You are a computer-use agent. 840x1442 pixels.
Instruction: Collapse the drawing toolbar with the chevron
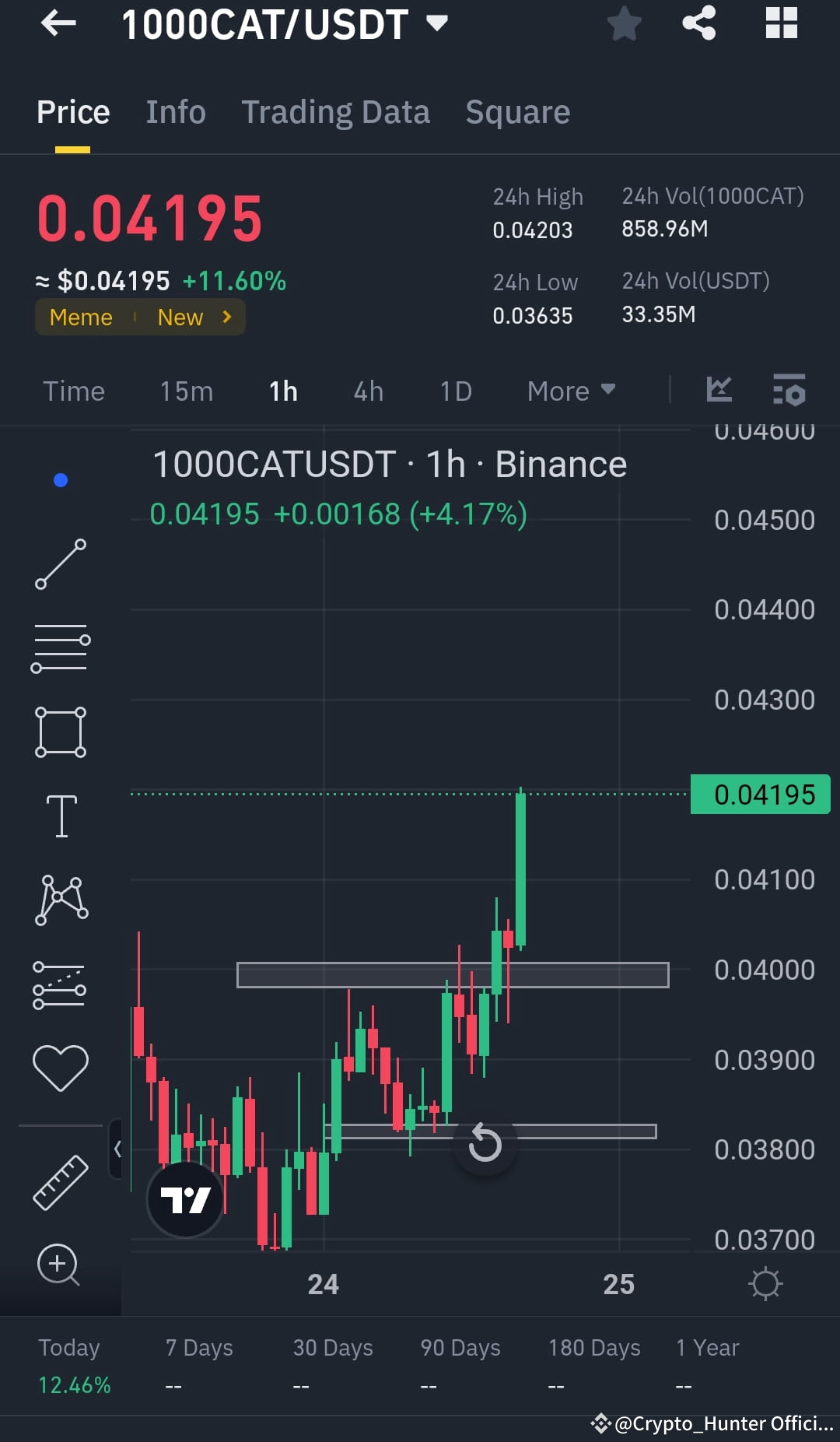(118, 1148)
